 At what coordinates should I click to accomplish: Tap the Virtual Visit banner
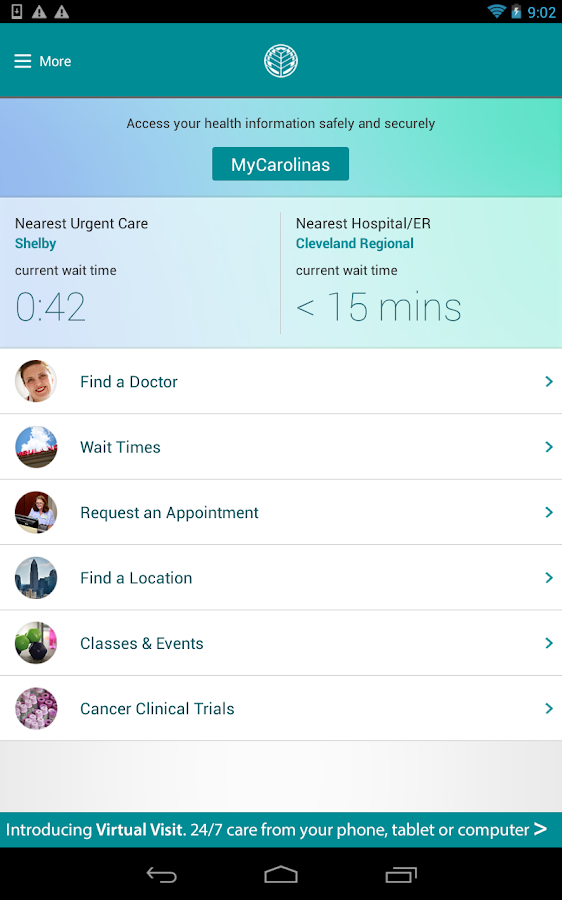(x=281, y=830)
